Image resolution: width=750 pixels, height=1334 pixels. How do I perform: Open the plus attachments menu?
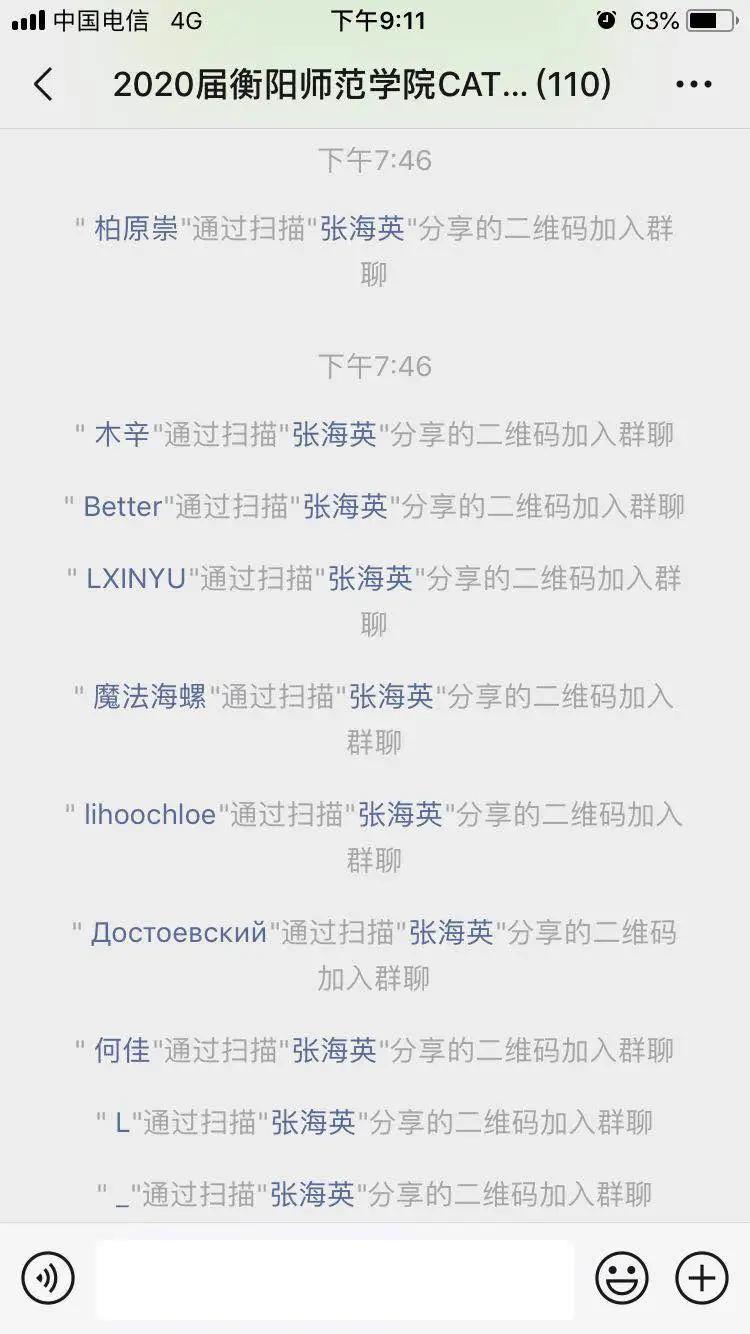(702, 1278)
